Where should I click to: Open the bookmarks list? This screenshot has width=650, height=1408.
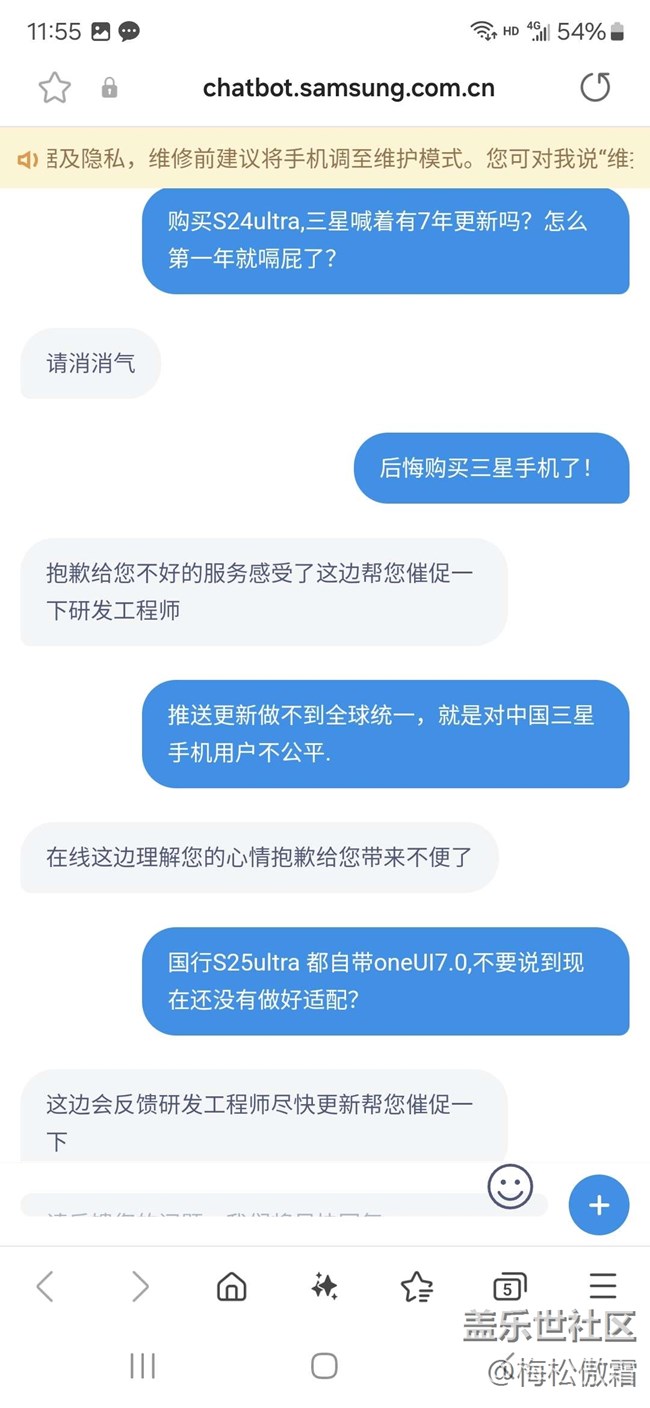(416, 1286)
